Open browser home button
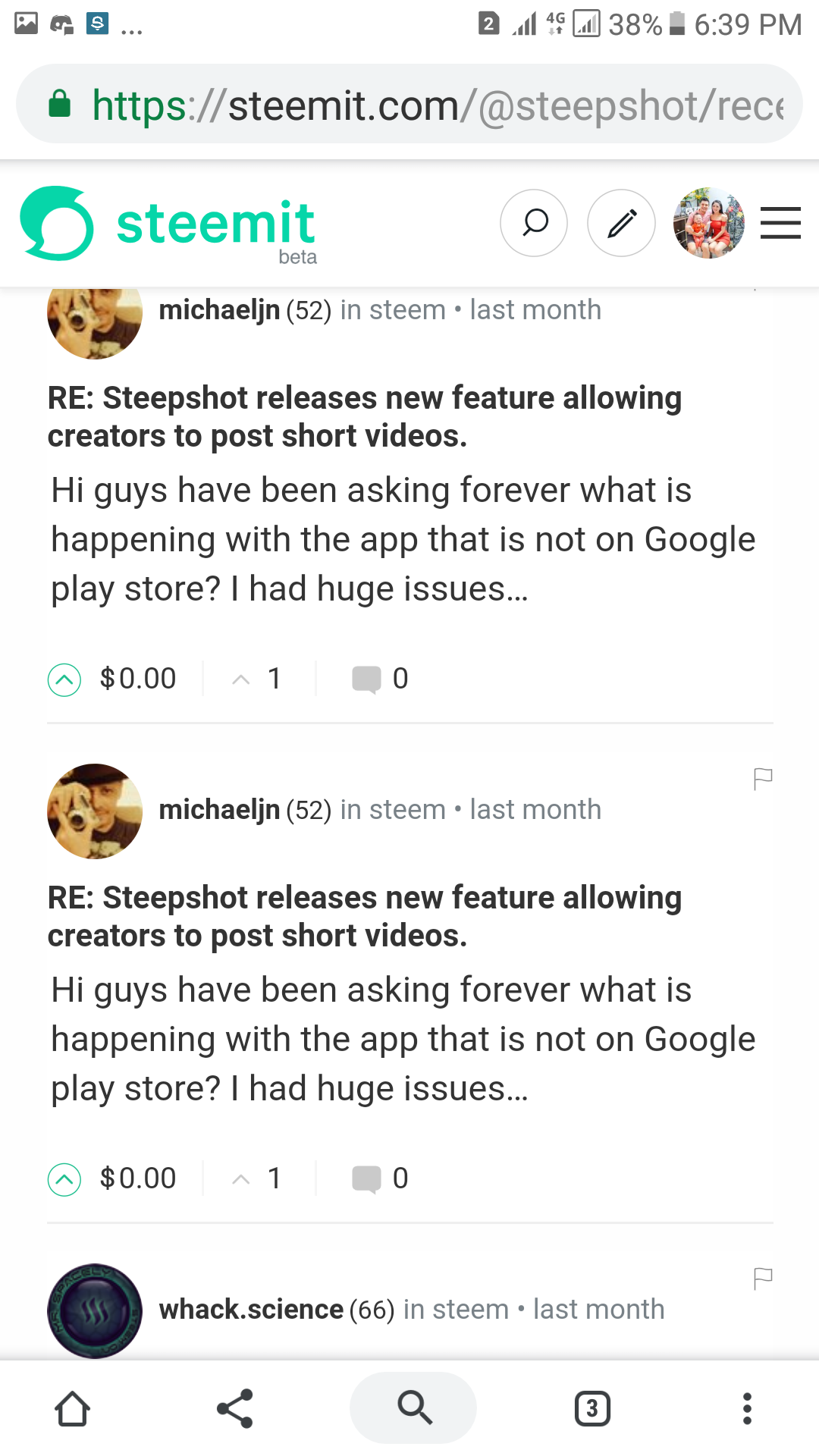This screenshot has height=1456, width=819. [x=73, y=1409]
